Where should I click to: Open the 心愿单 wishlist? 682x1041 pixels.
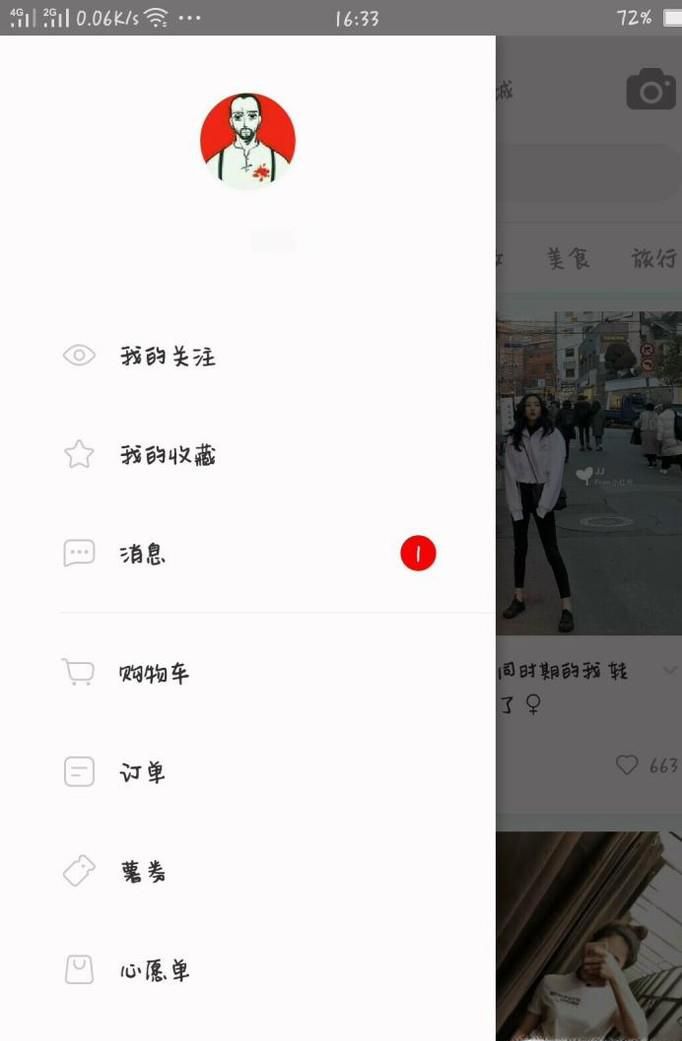coord(154,970)
